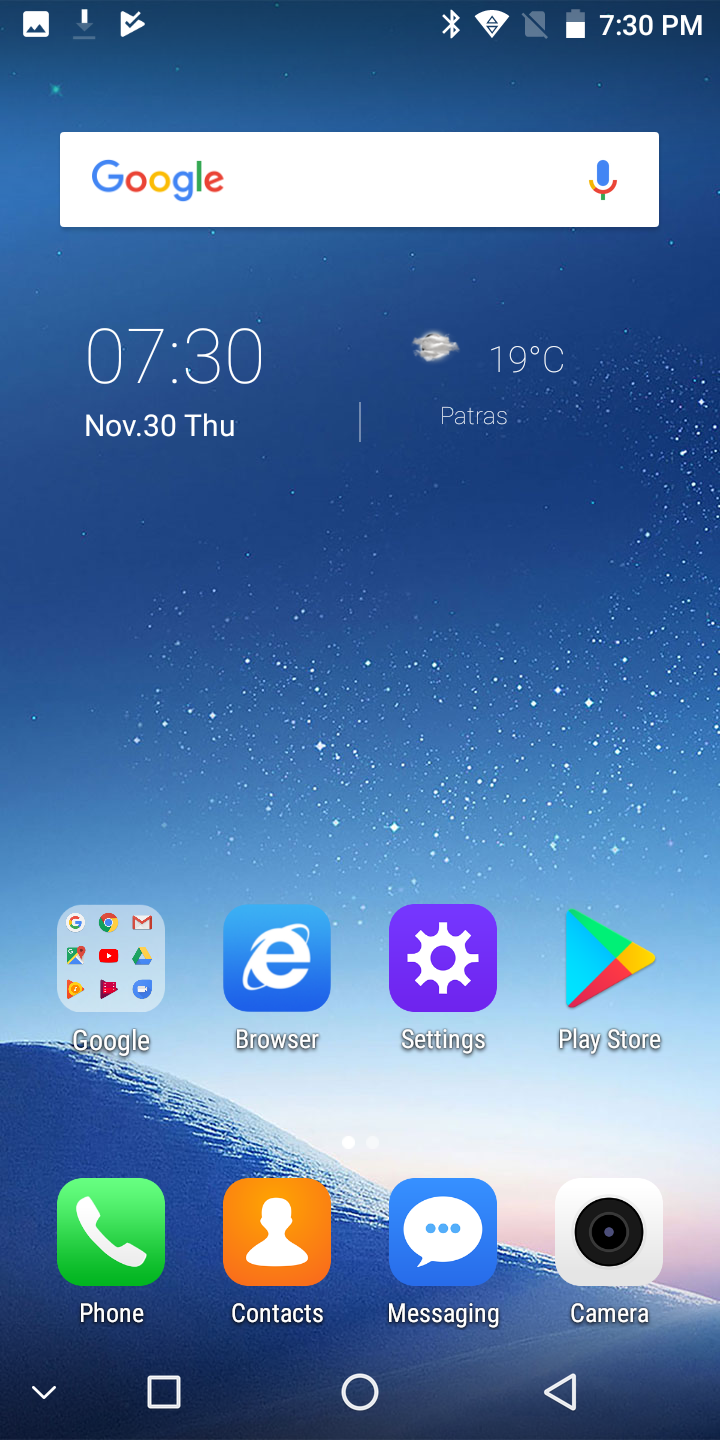Launch the Camera app
This screenshot has height=1440, width=720.
click(x=609, y=1232)
